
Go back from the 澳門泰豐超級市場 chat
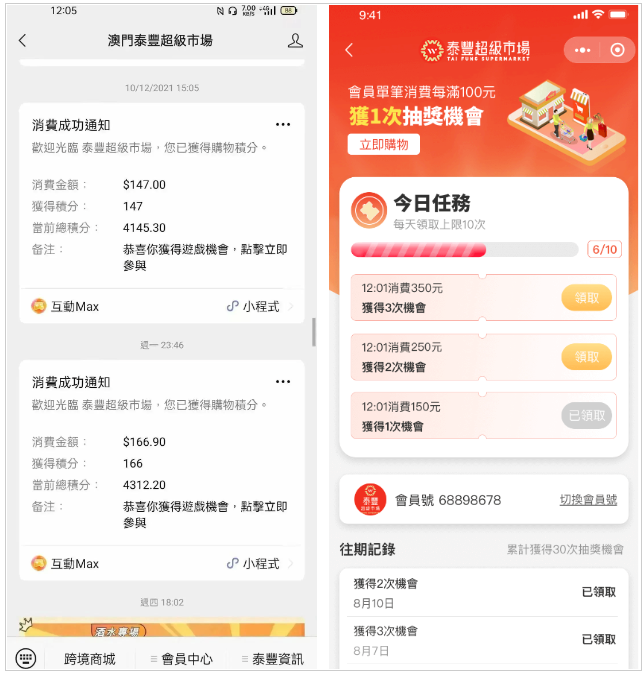point(23,41)
